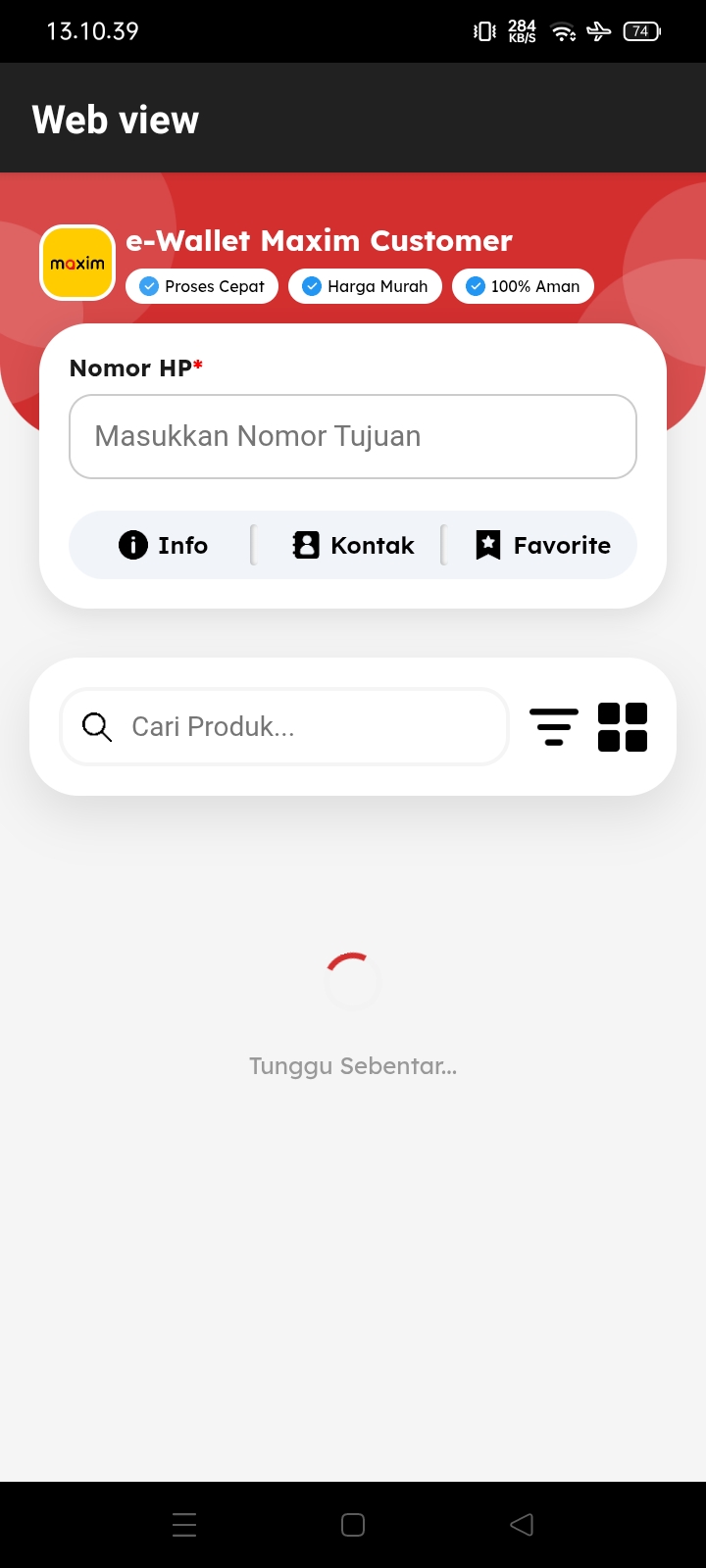The height and width of the screenshot is (1568, 706).
Task: Open the Info button
Action: tap(163, 545)
